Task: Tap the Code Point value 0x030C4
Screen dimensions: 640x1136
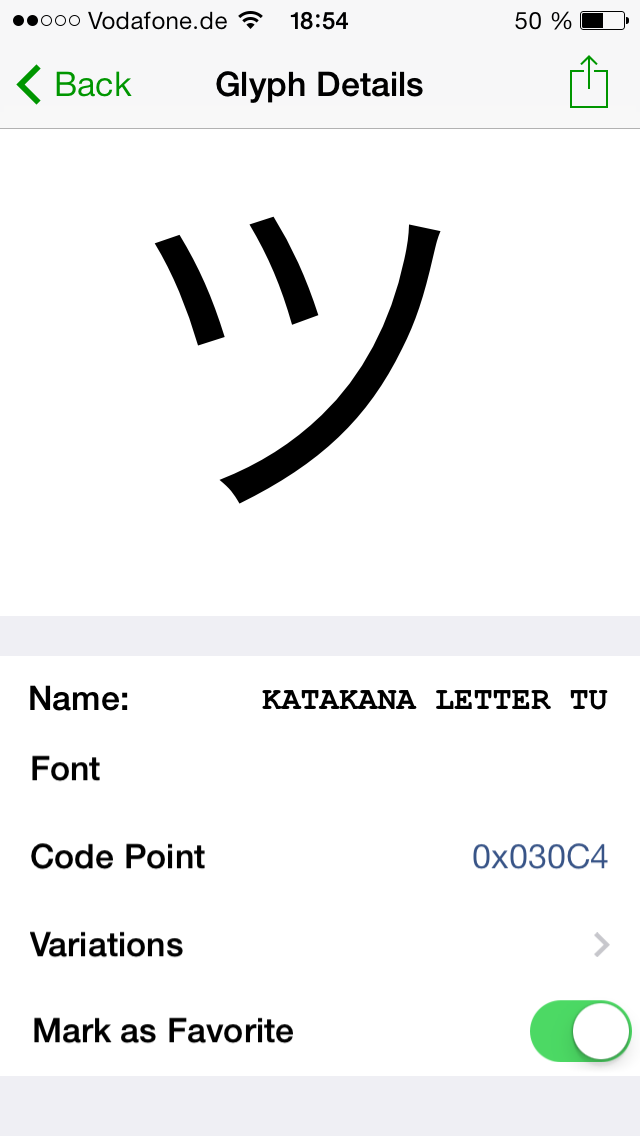Action: click(539, 857)
